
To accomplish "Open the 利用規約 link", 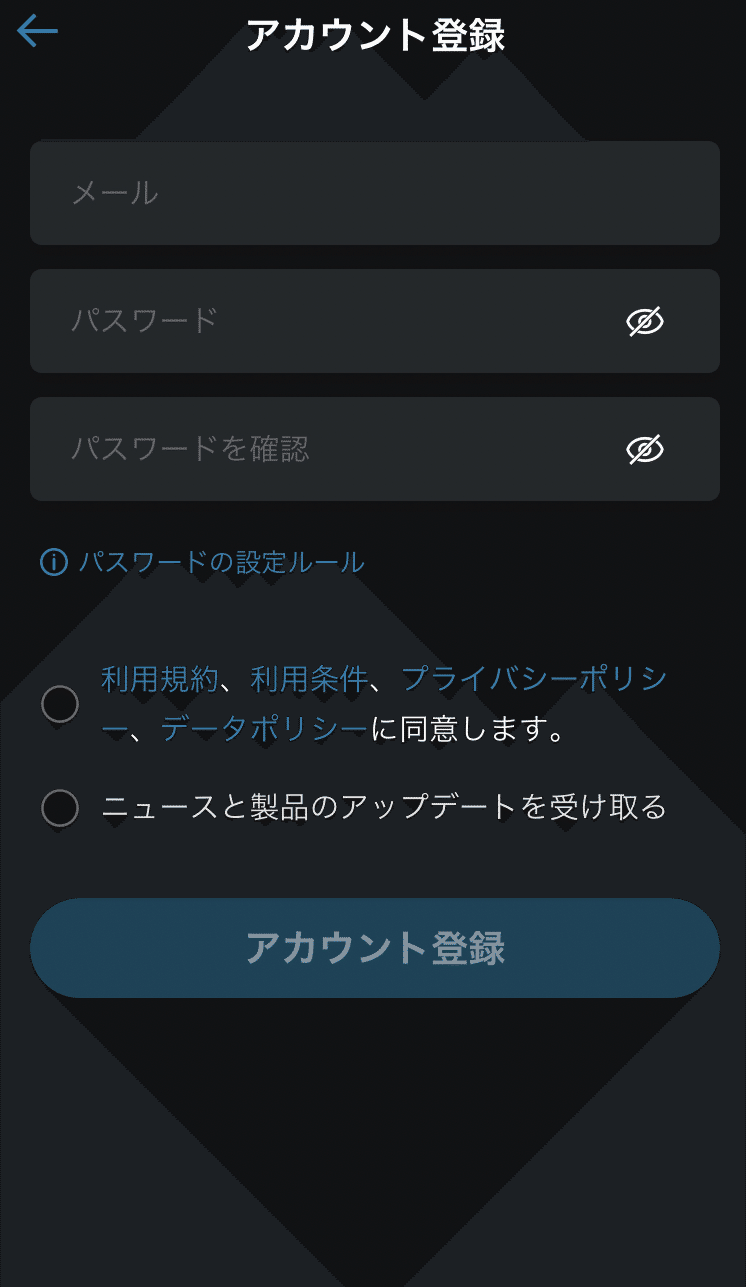I will (159, 680).
